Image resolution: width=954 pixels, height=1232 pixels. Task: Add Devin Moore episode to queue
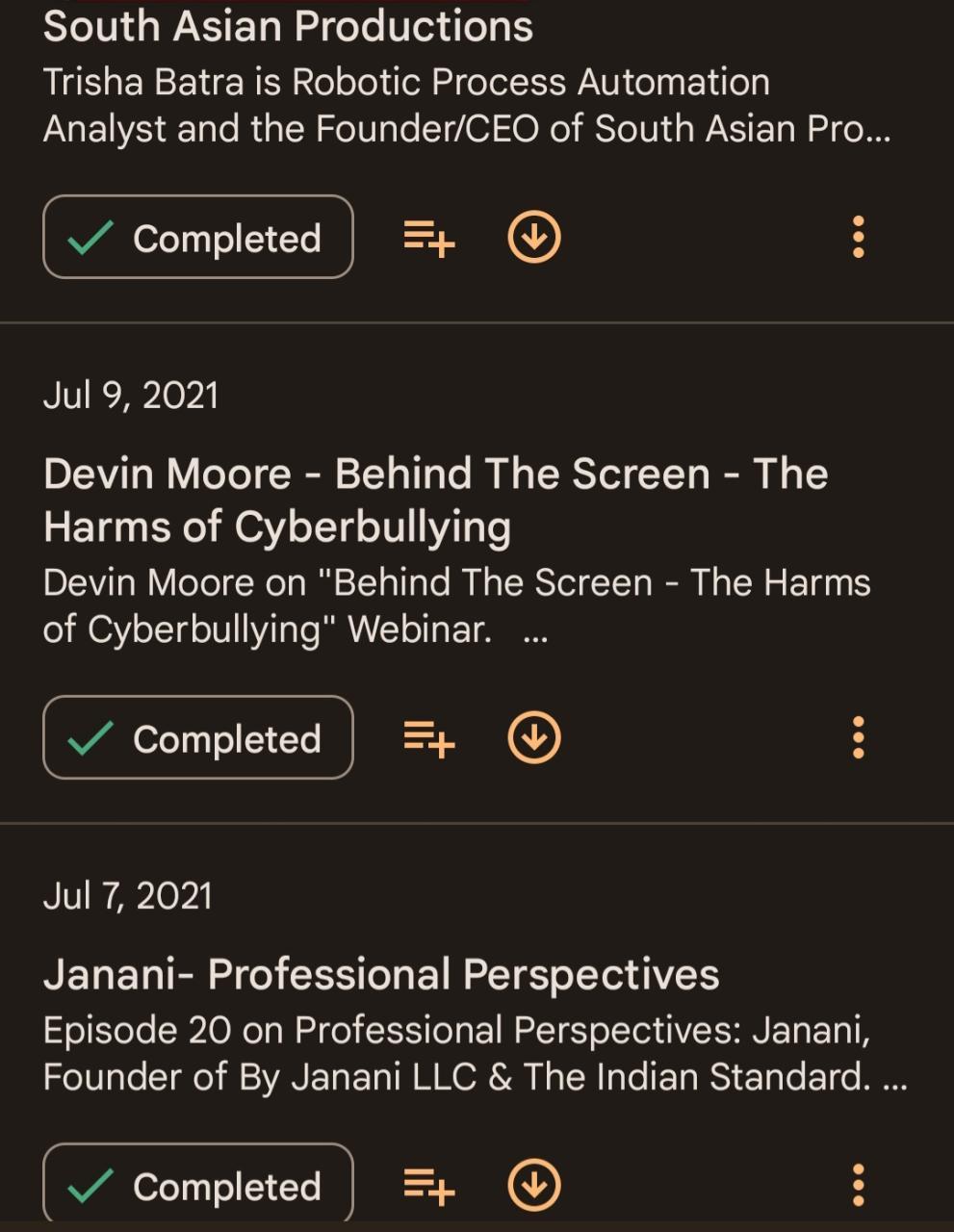coord(428,738)
